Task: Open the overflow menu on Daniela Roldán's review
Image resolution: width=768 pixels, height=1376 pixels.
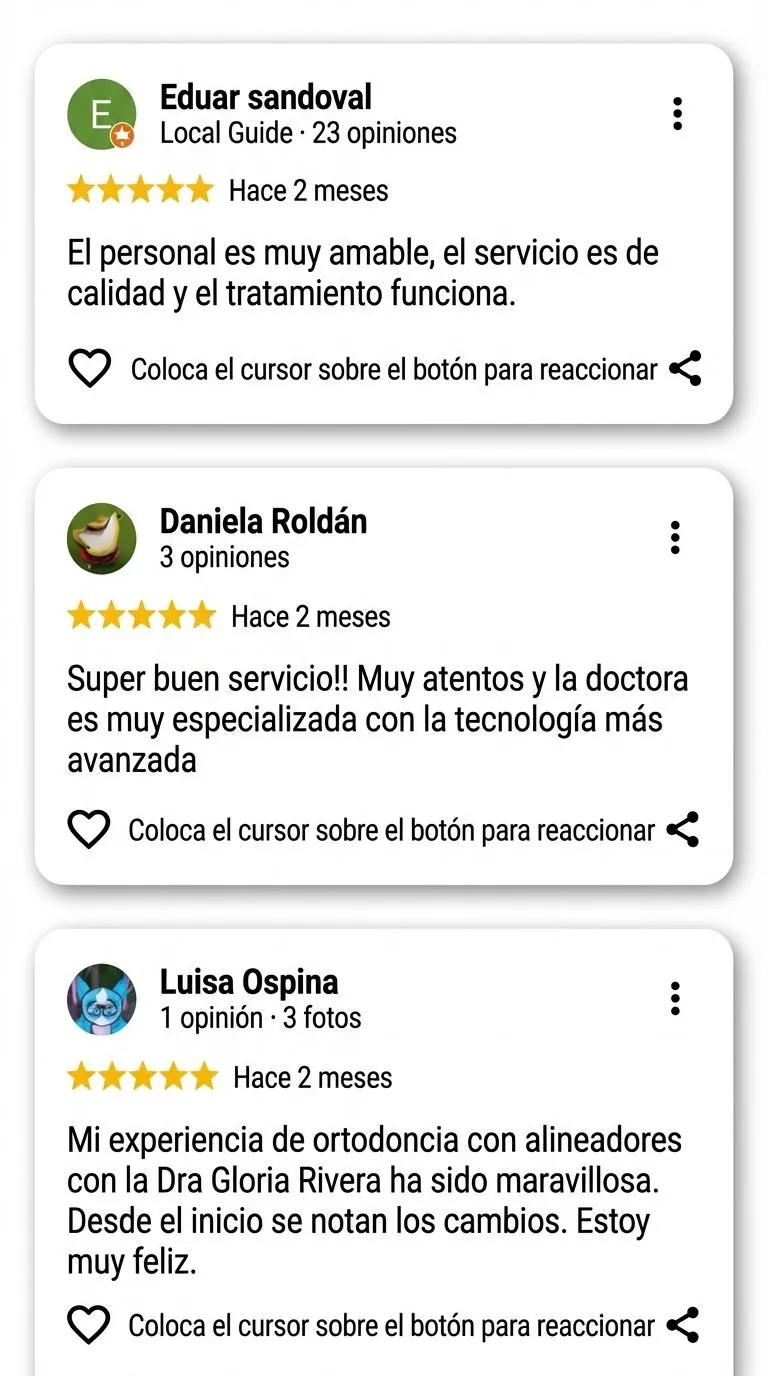Action: tap(676, 538)
